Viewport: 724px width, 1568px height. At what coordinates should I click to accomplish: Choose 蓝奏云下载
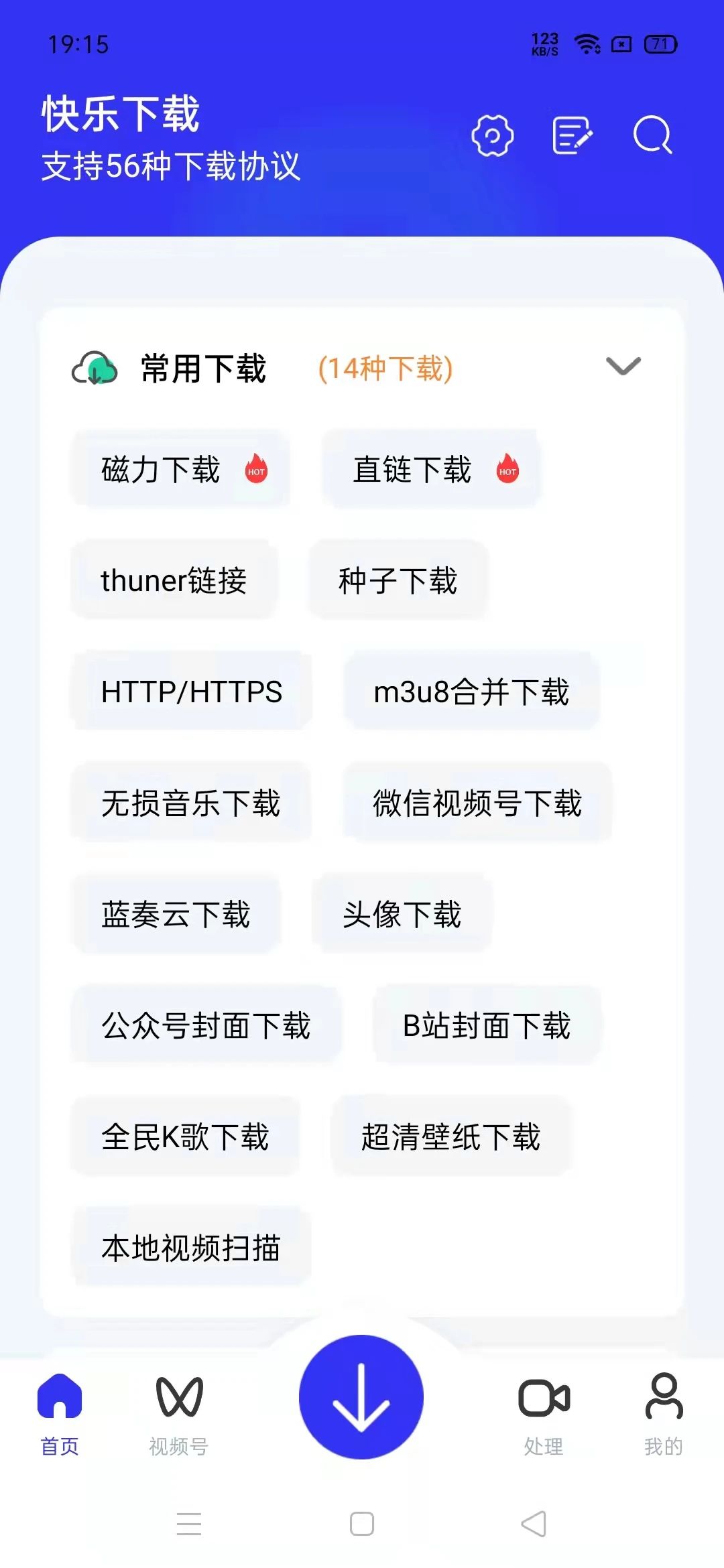[176, 914]
